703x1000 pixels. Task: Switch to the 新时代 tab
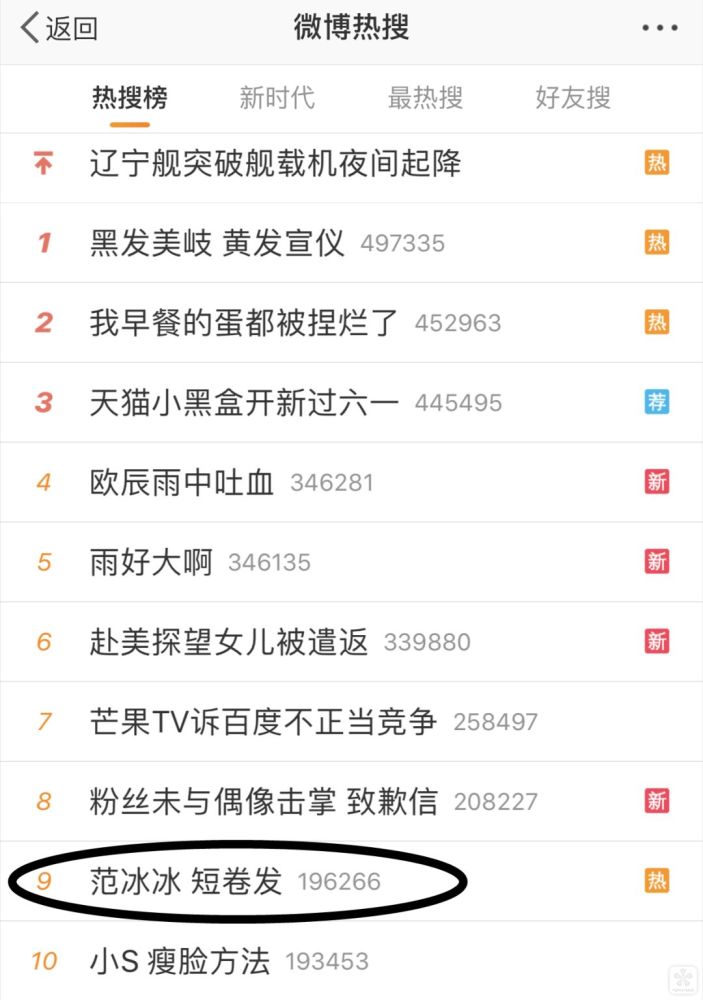(277, 98)
